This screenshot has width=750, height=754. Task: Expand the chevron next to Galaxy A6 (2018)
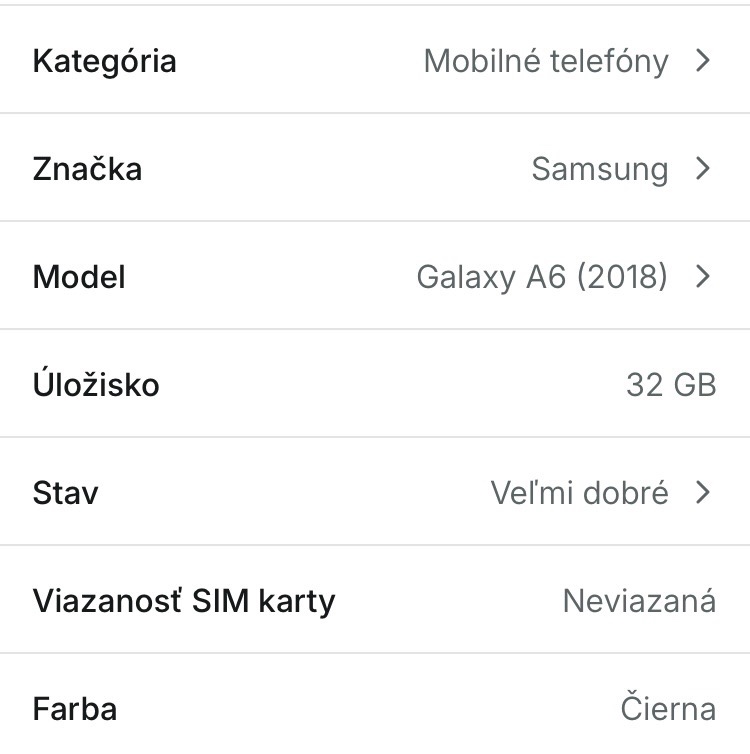pos(704,276)
